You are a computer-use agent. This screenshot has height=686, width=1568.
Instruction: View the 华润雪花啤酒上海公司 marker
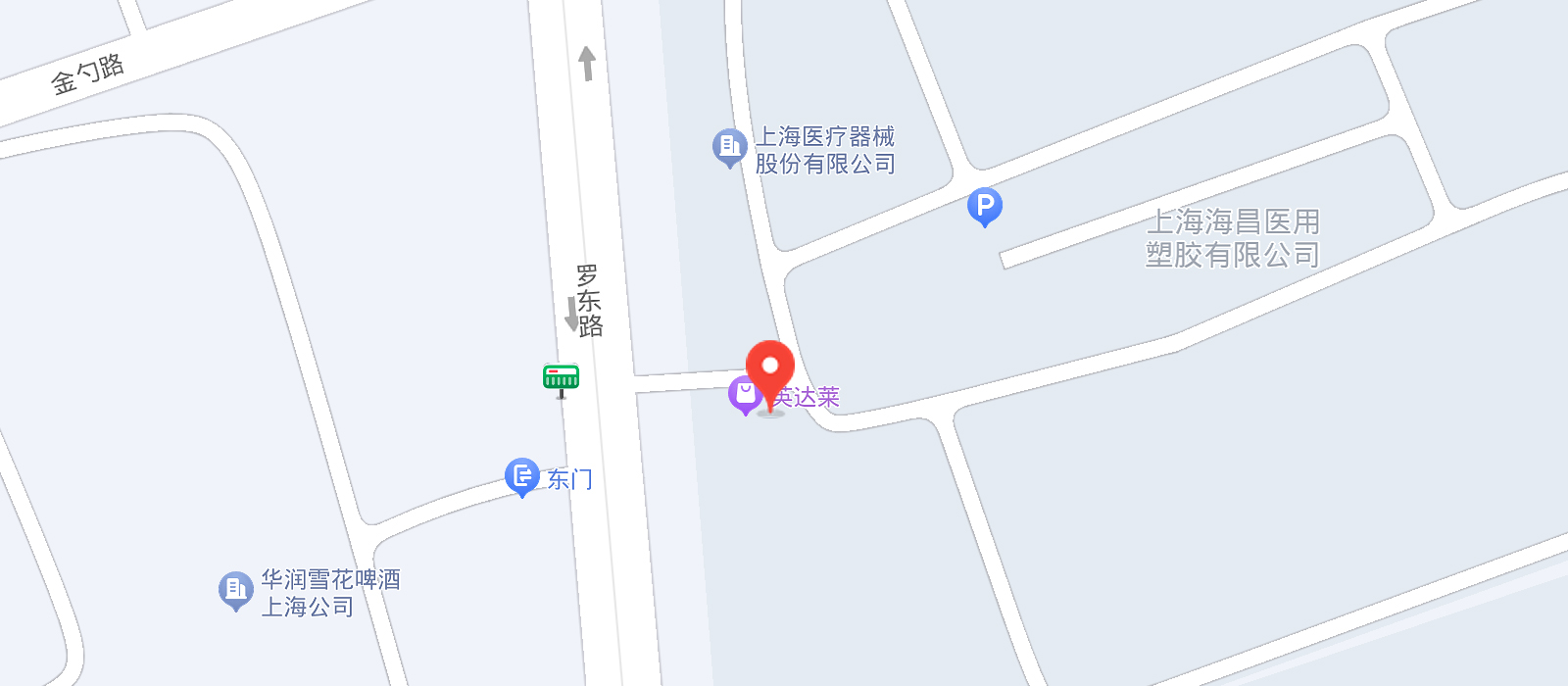point(235,590)
